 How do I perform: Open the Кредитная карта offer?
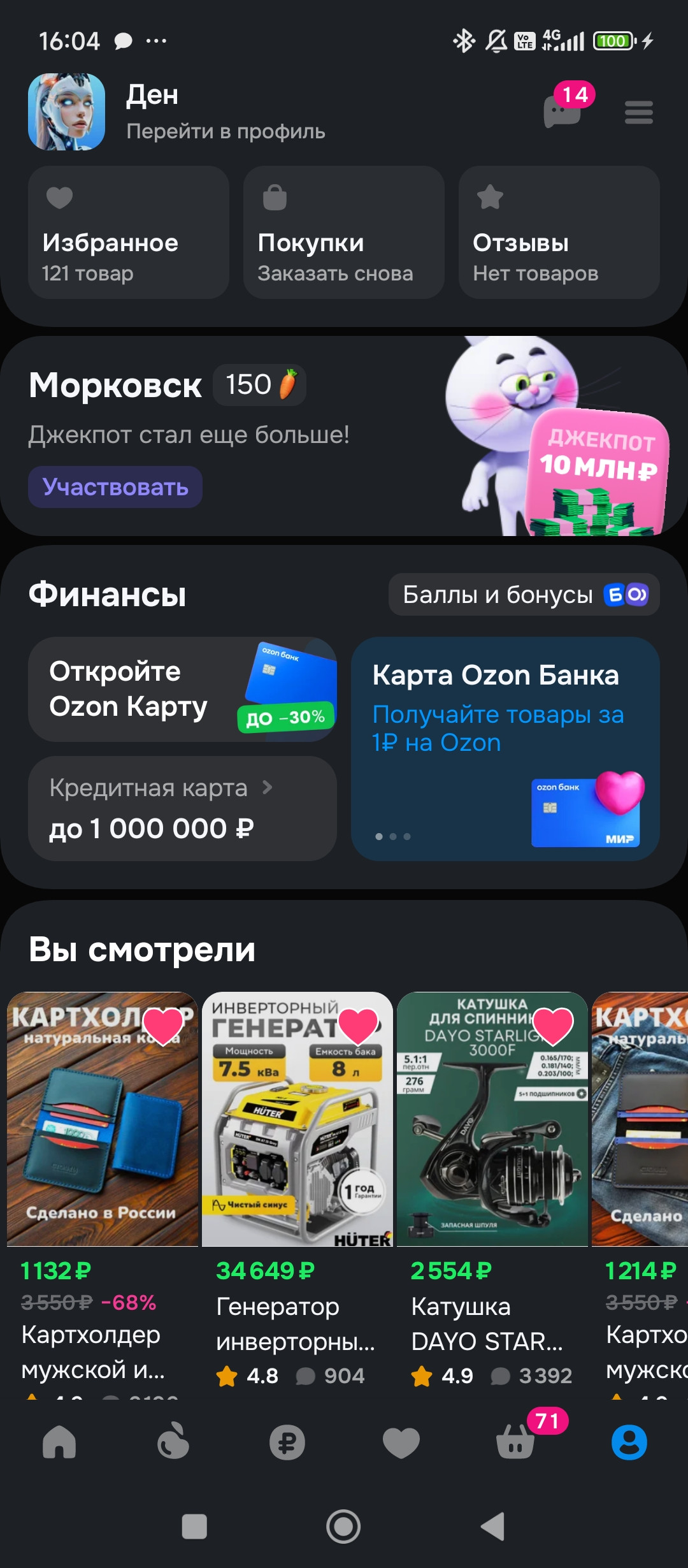point(182,808)
